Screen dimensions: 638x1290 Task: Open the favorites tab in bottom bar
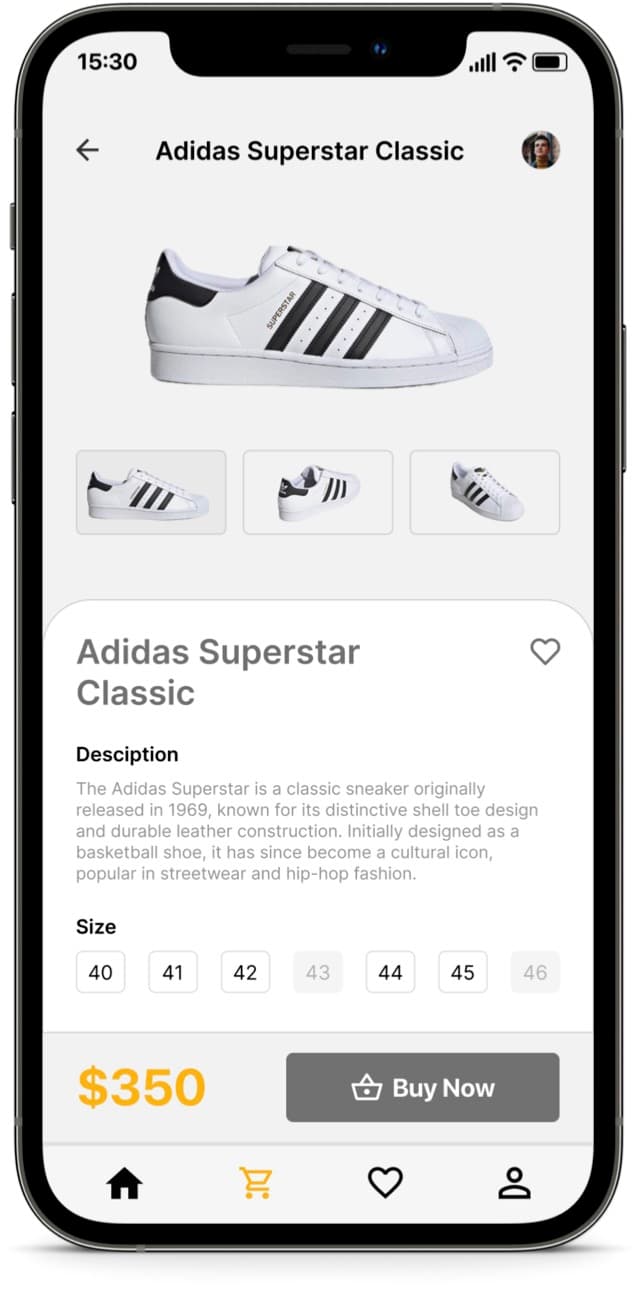[x=385, y=1184]
